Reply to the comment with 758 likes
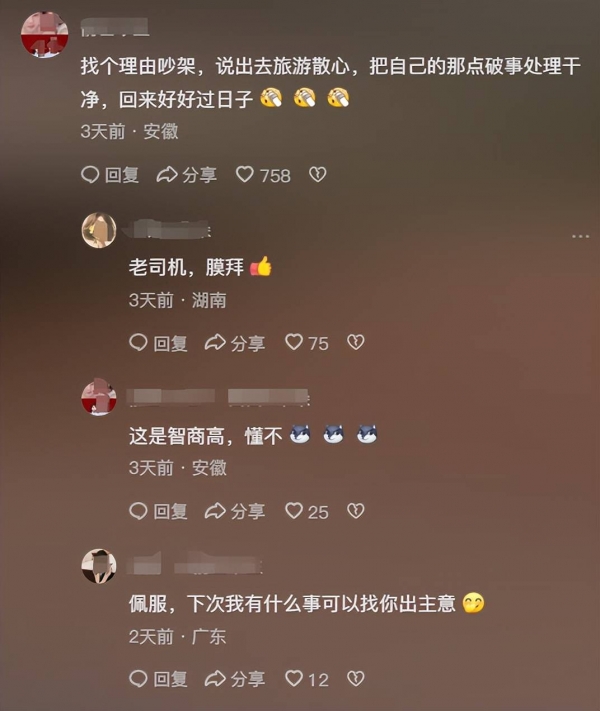Viewport: 600px width, 711px height. coord(110,175)
